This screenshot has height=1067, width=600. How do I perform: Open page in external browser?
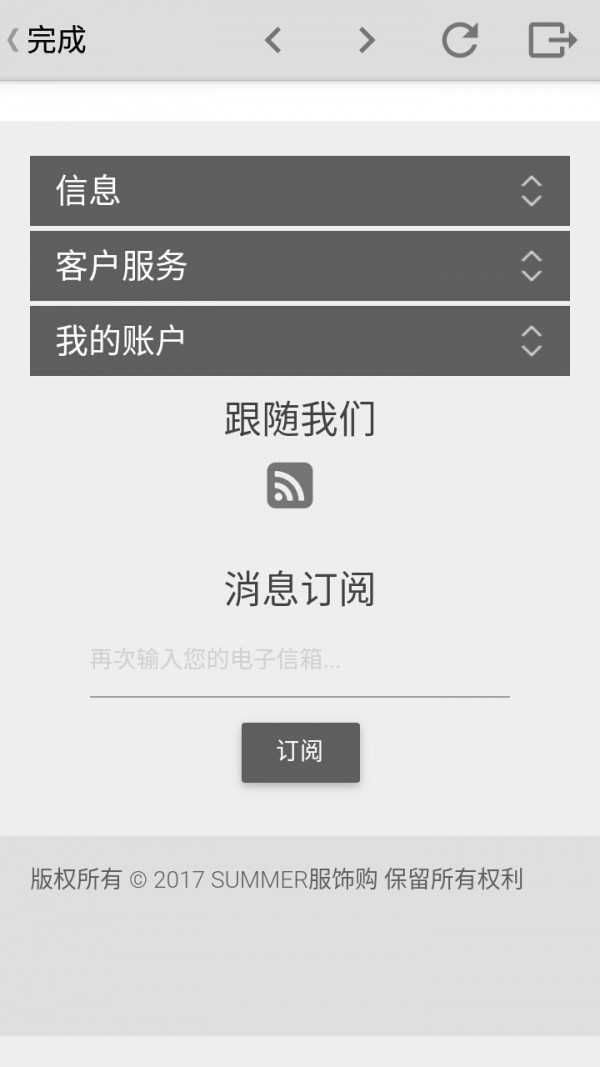552,40
